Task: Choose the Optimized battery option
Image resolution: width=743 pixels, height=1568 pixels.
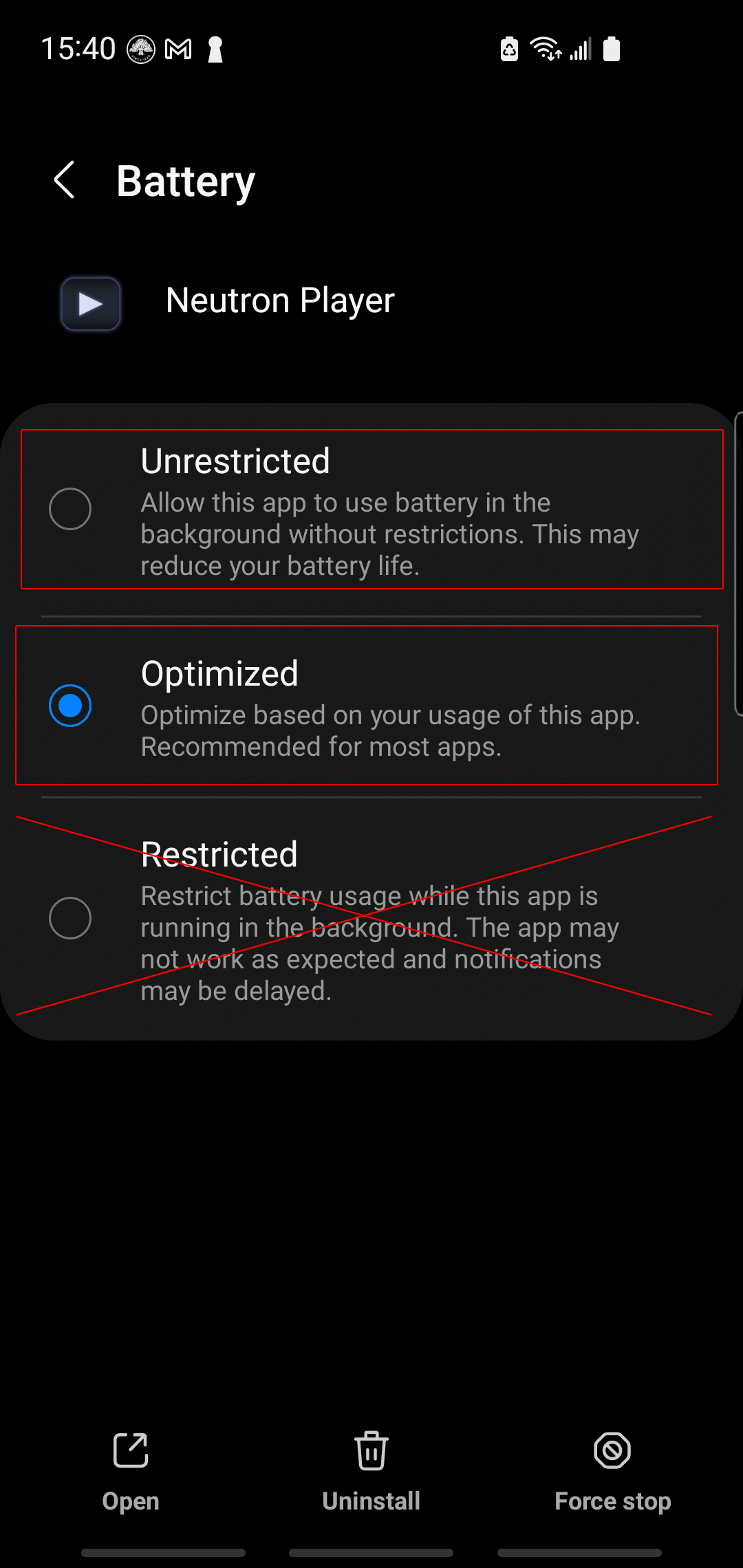Action: tap(70, 706)
